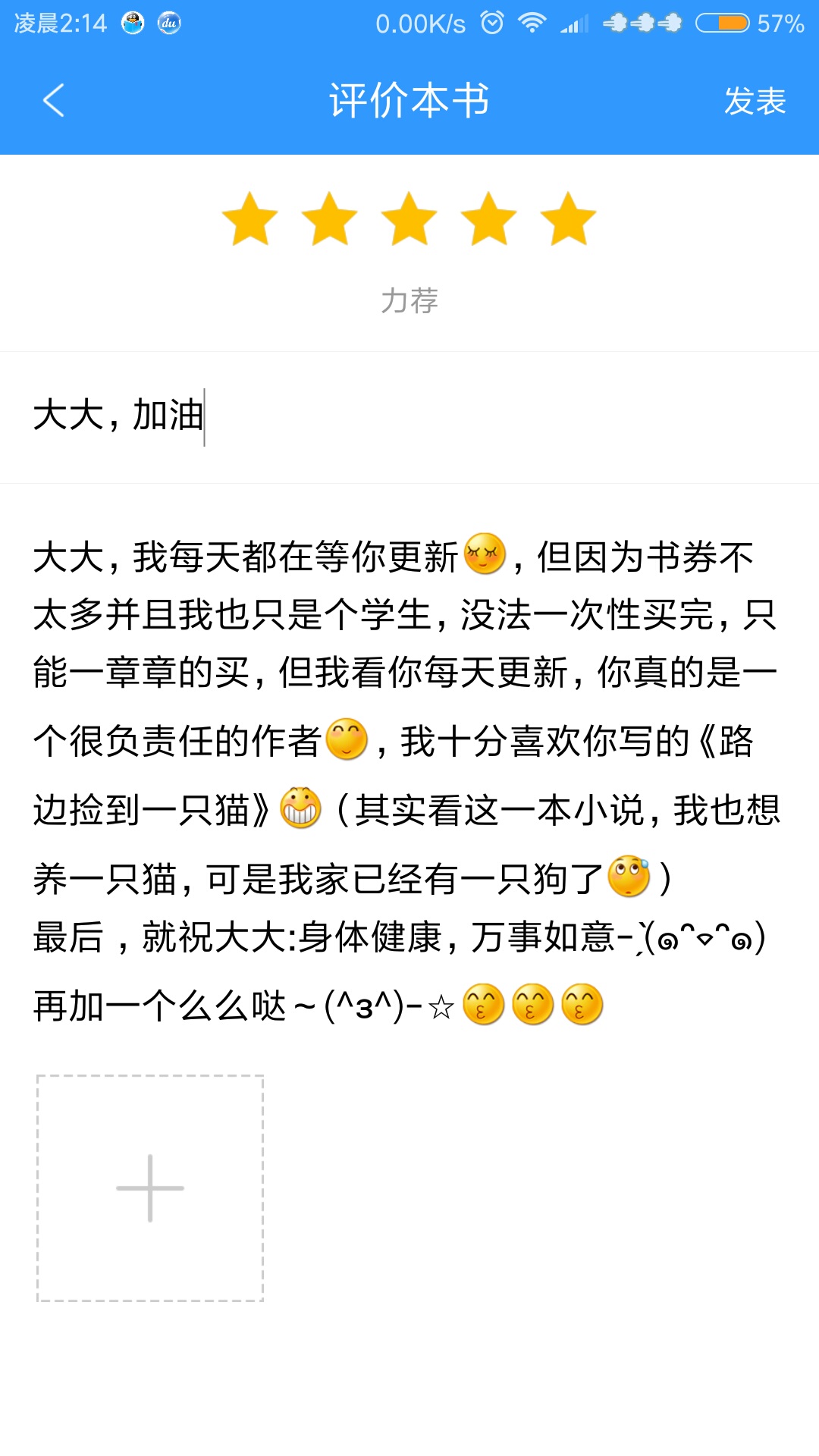819x1456 pixels.
Task: Publish the review with 发表
Action: pyautogui.click(x=755, y=101)
